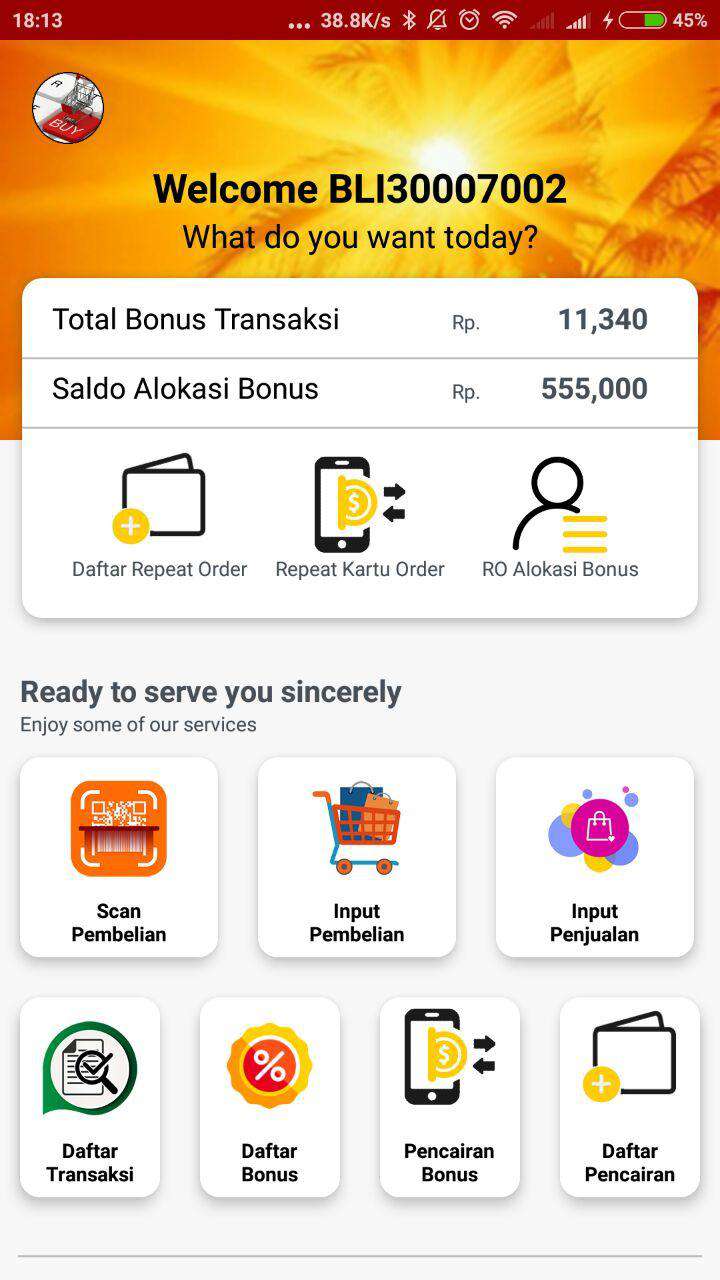
Task: View Daftar Transaksi
Action: 90,1096
